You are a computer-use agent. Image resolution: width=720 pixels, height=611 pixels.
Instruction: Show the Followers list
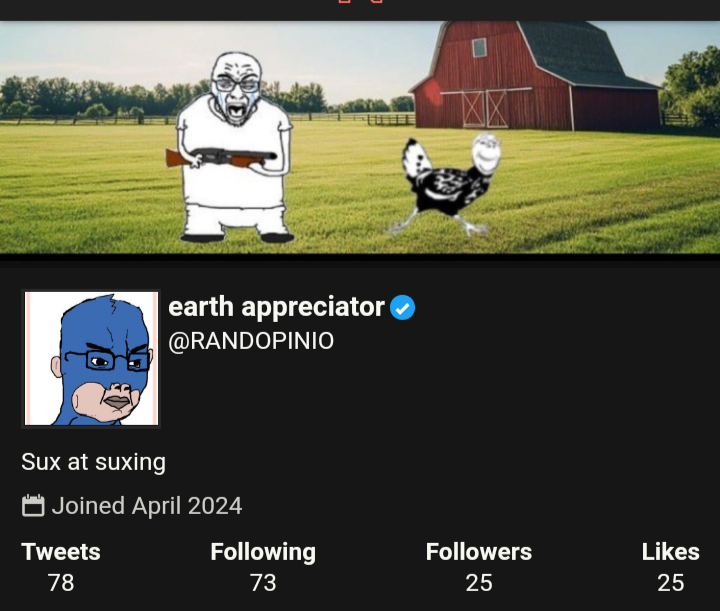(478, 566)
